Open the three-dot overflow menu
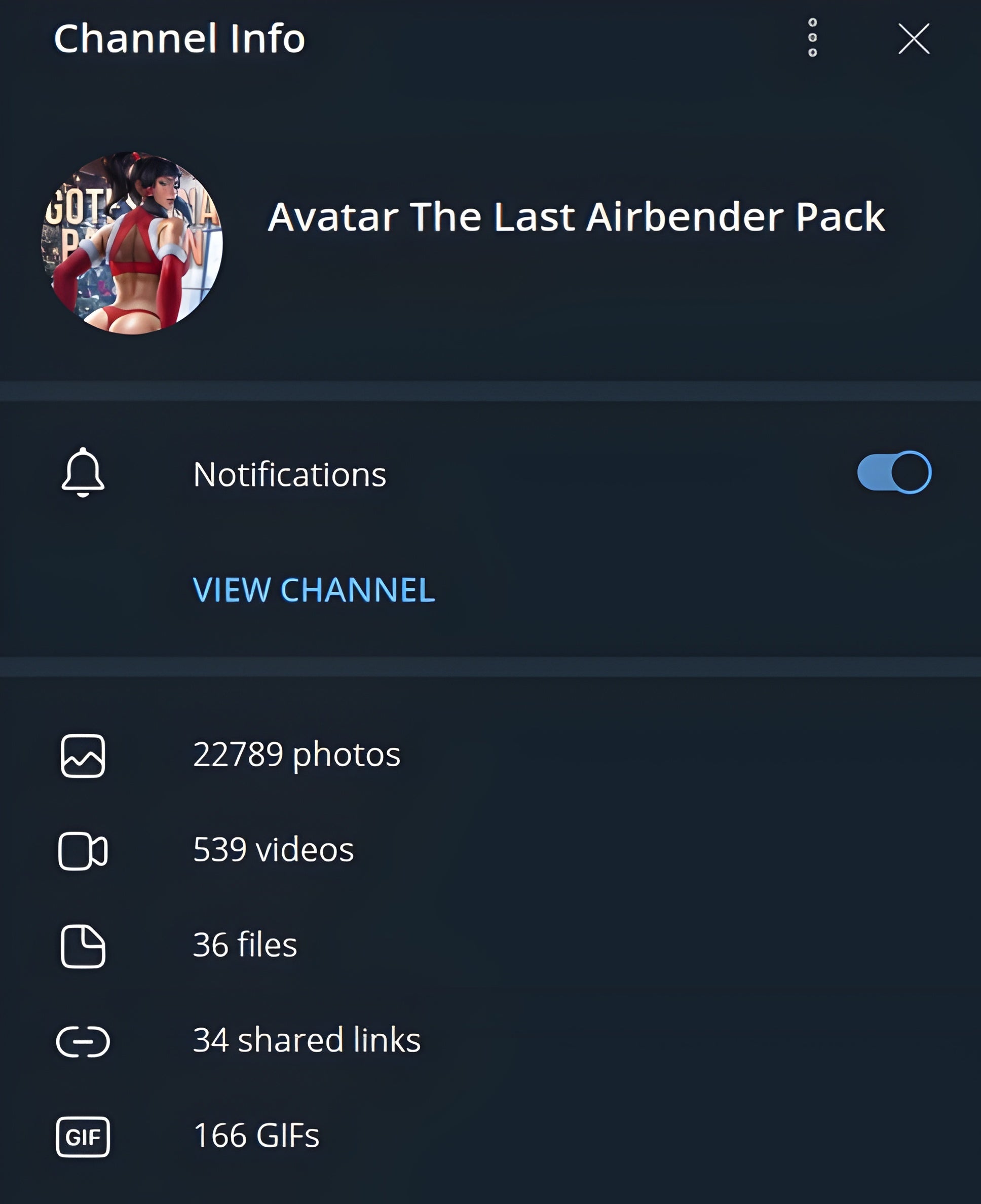Image resolution: width=981 pixels, height=1204 pixels. click(812, 38)
